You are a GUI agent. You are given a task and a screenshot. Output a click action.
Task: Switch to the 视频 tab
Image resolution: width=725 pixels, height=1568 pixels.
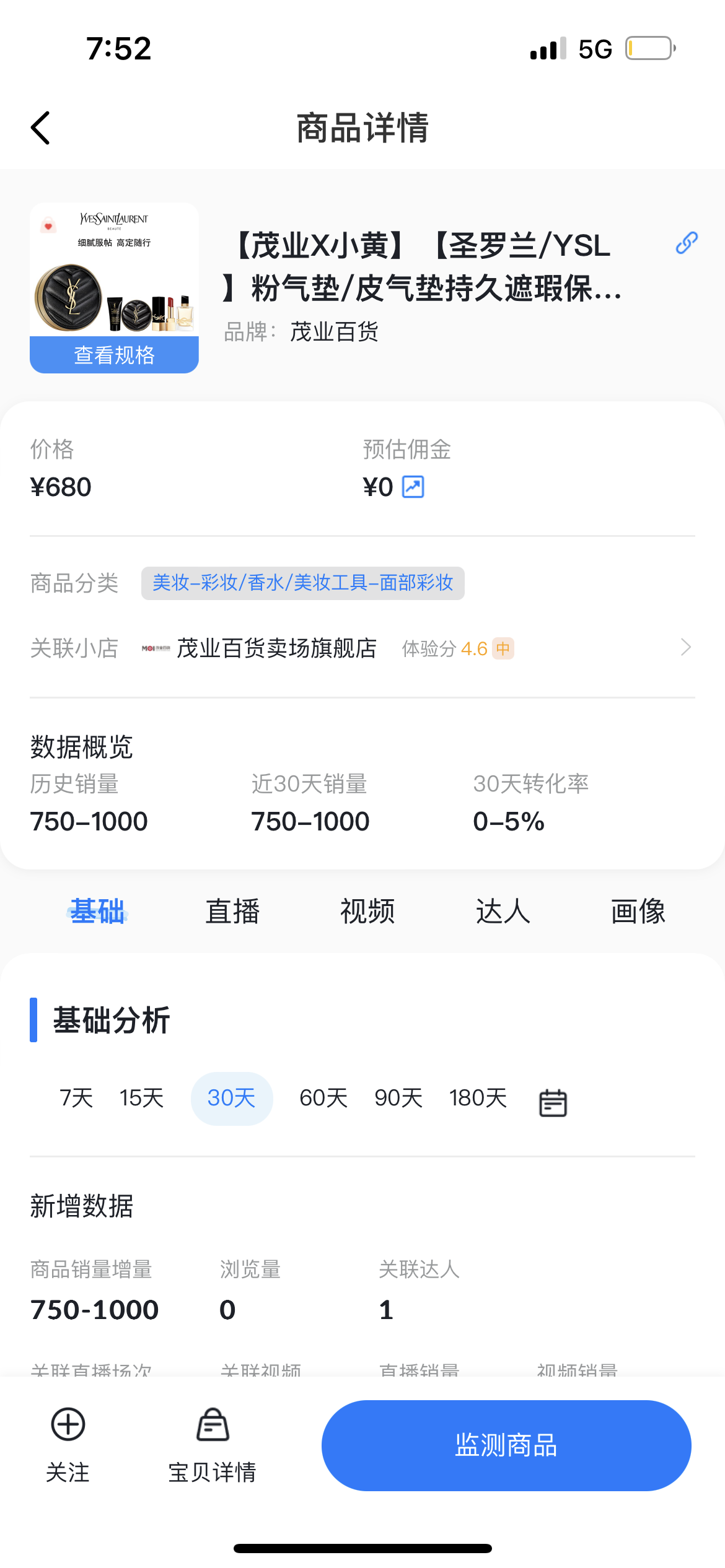pyautogui.click(x=367, y=912)
